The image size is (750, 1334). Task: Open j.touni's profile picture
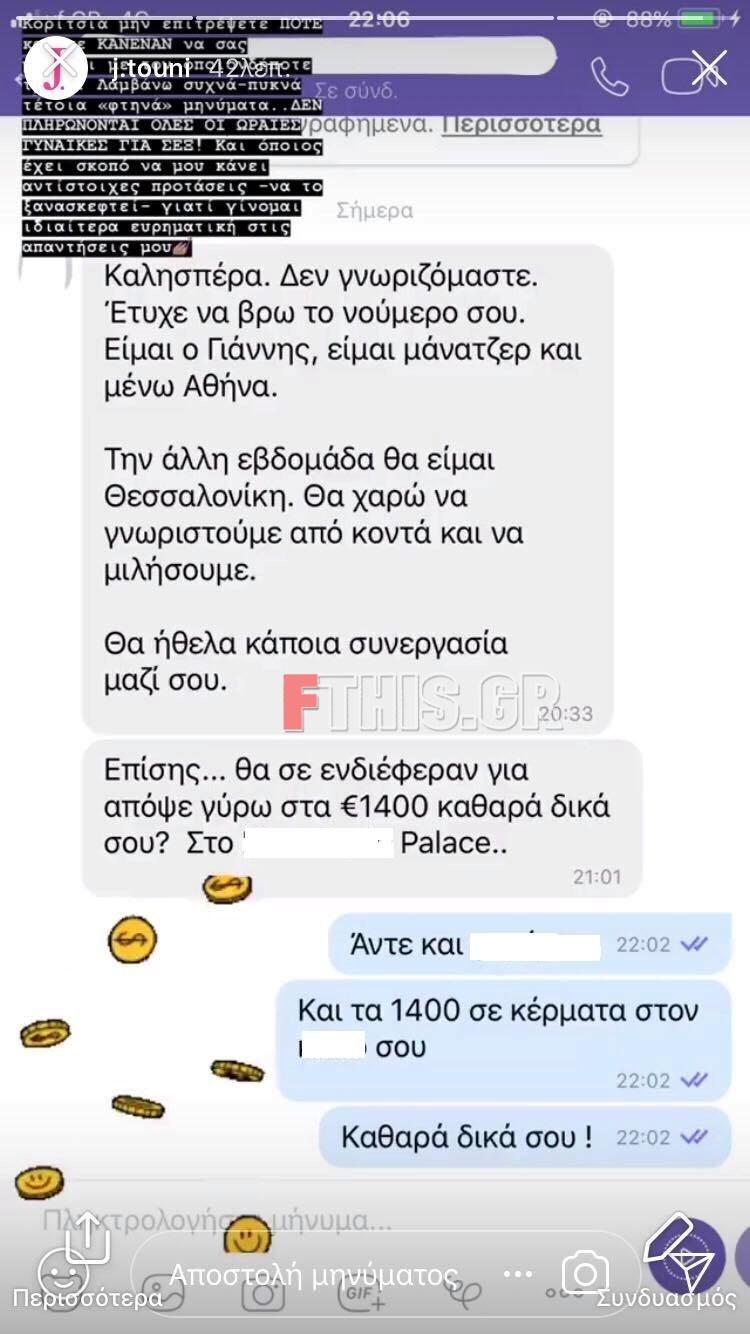pos(50,69)
